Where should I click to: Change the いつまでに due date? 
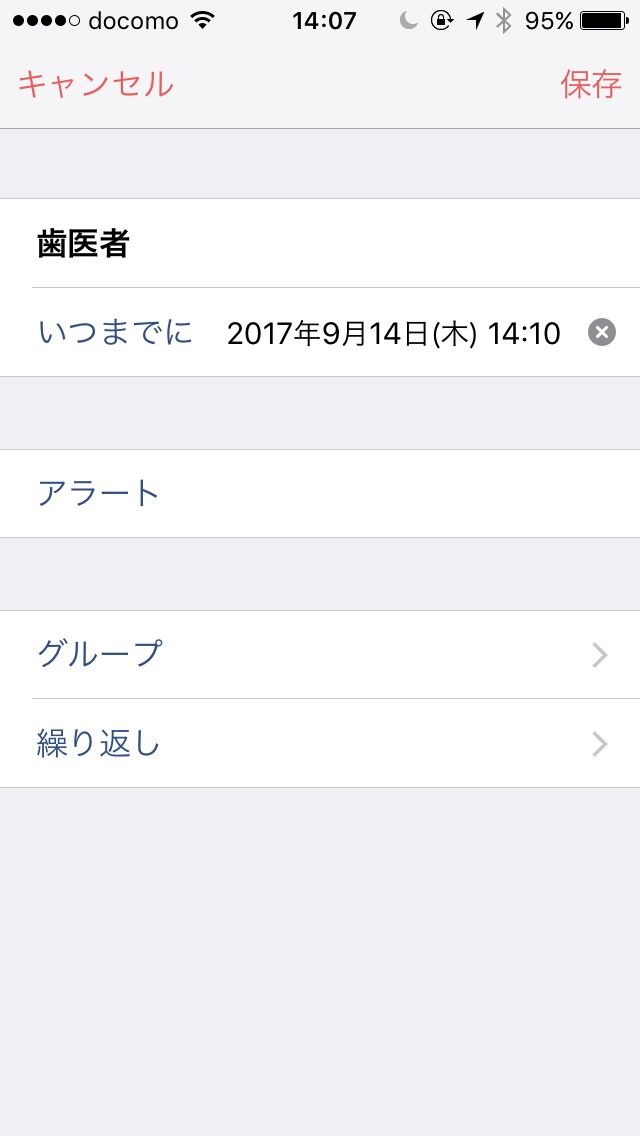(392, 333)
